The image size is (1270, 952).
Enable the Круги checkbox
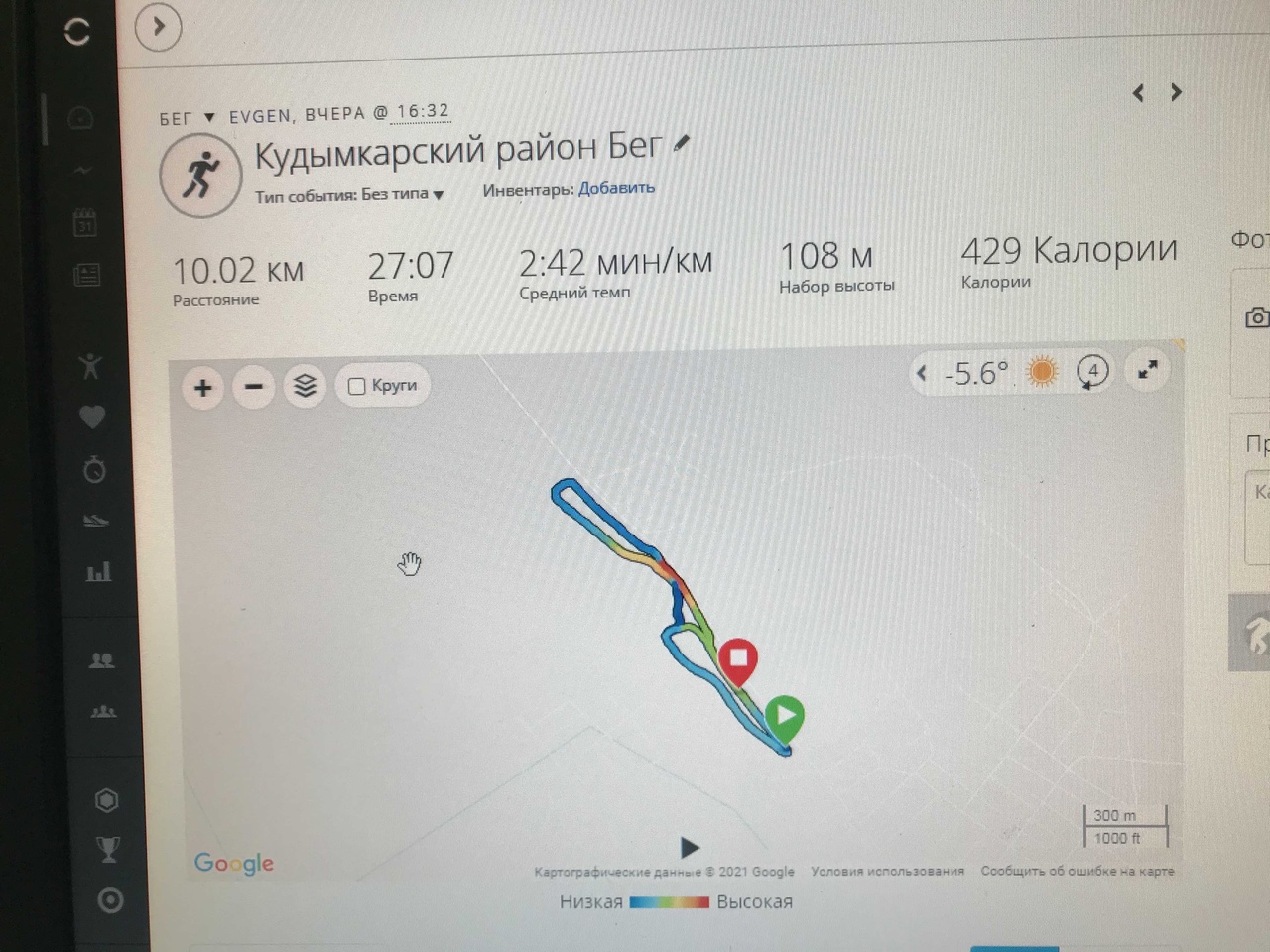(x=357, y=386)
